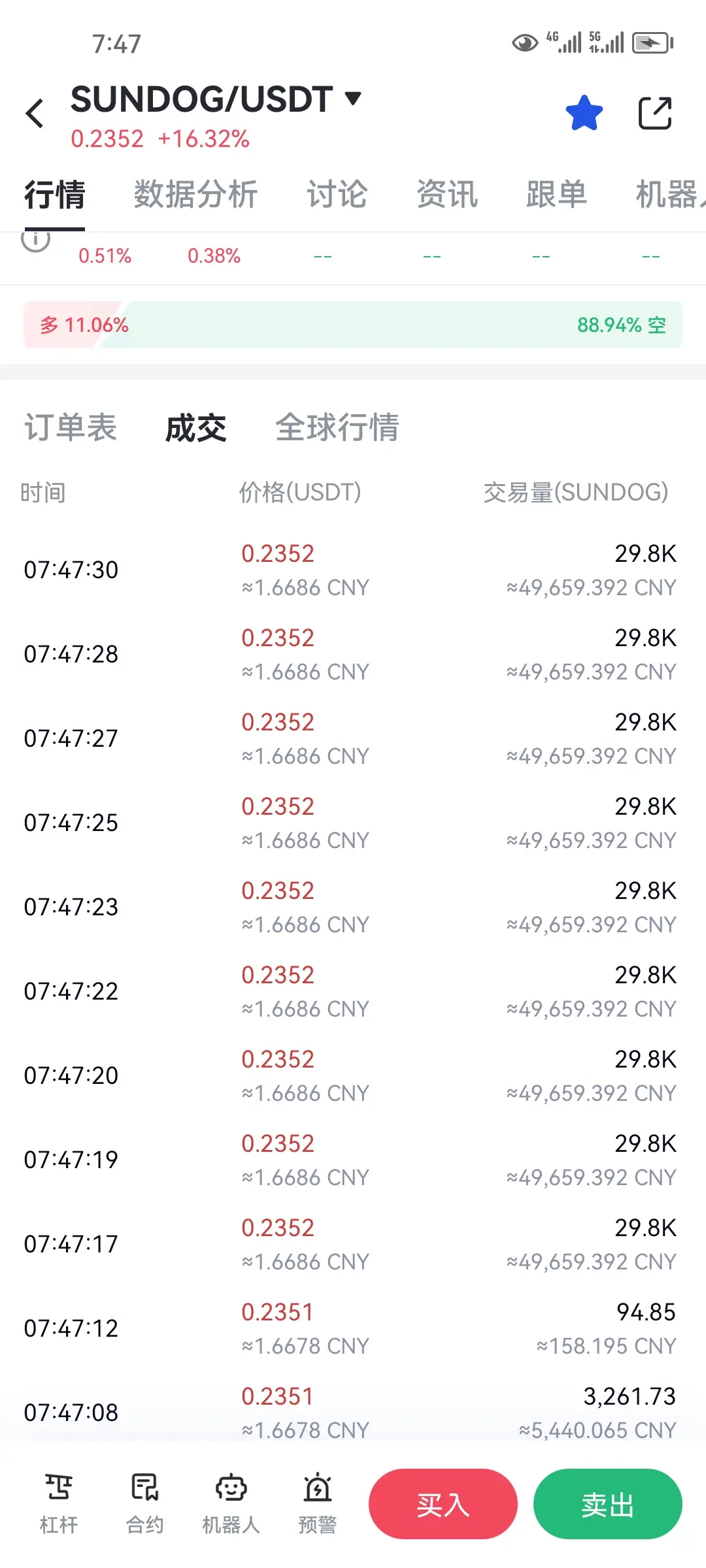Tap the green 卖出 sell button
The width and height of the screenshot is (706, 1568).
pyautogui.click(x=607, y=1504)
